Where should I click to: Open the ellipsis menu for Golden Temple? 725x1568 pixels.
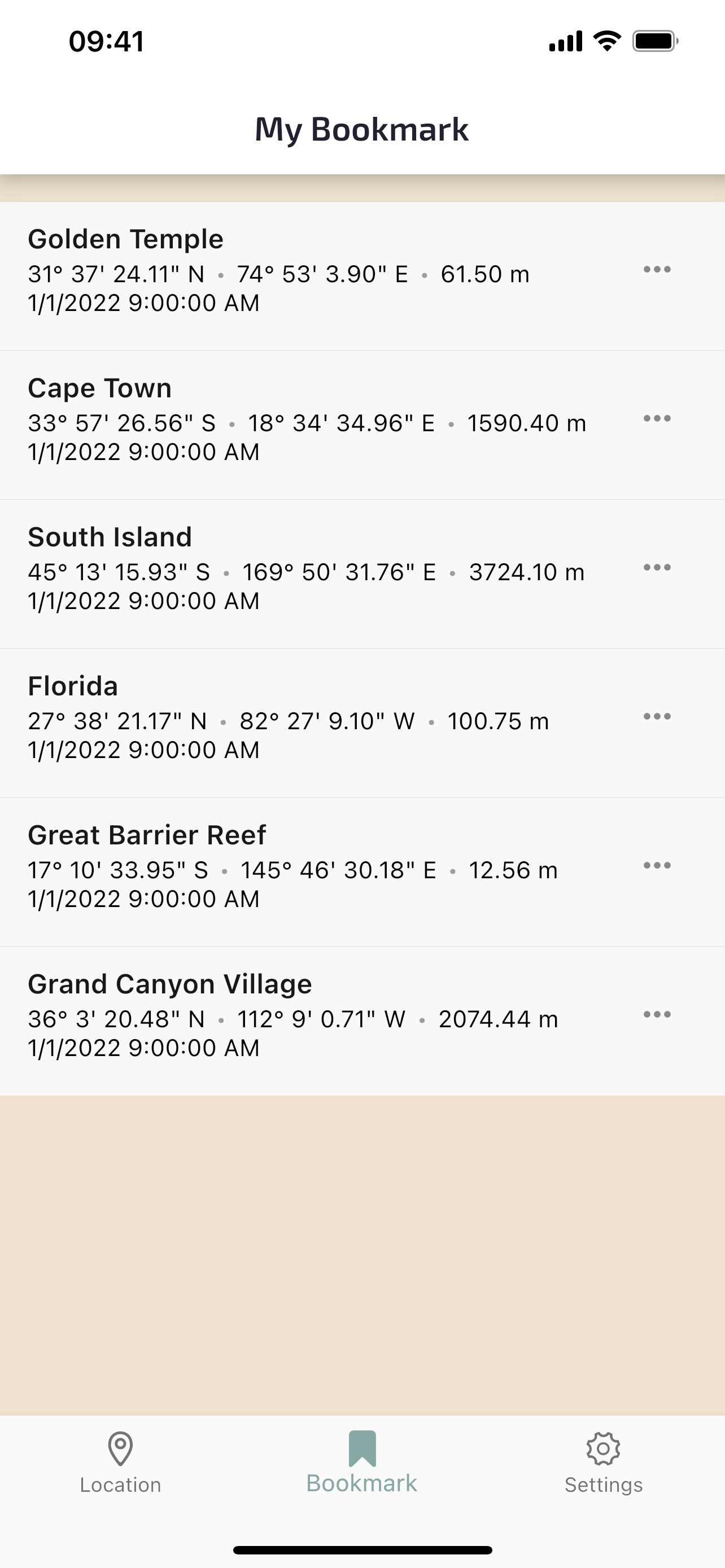(657, 270)
